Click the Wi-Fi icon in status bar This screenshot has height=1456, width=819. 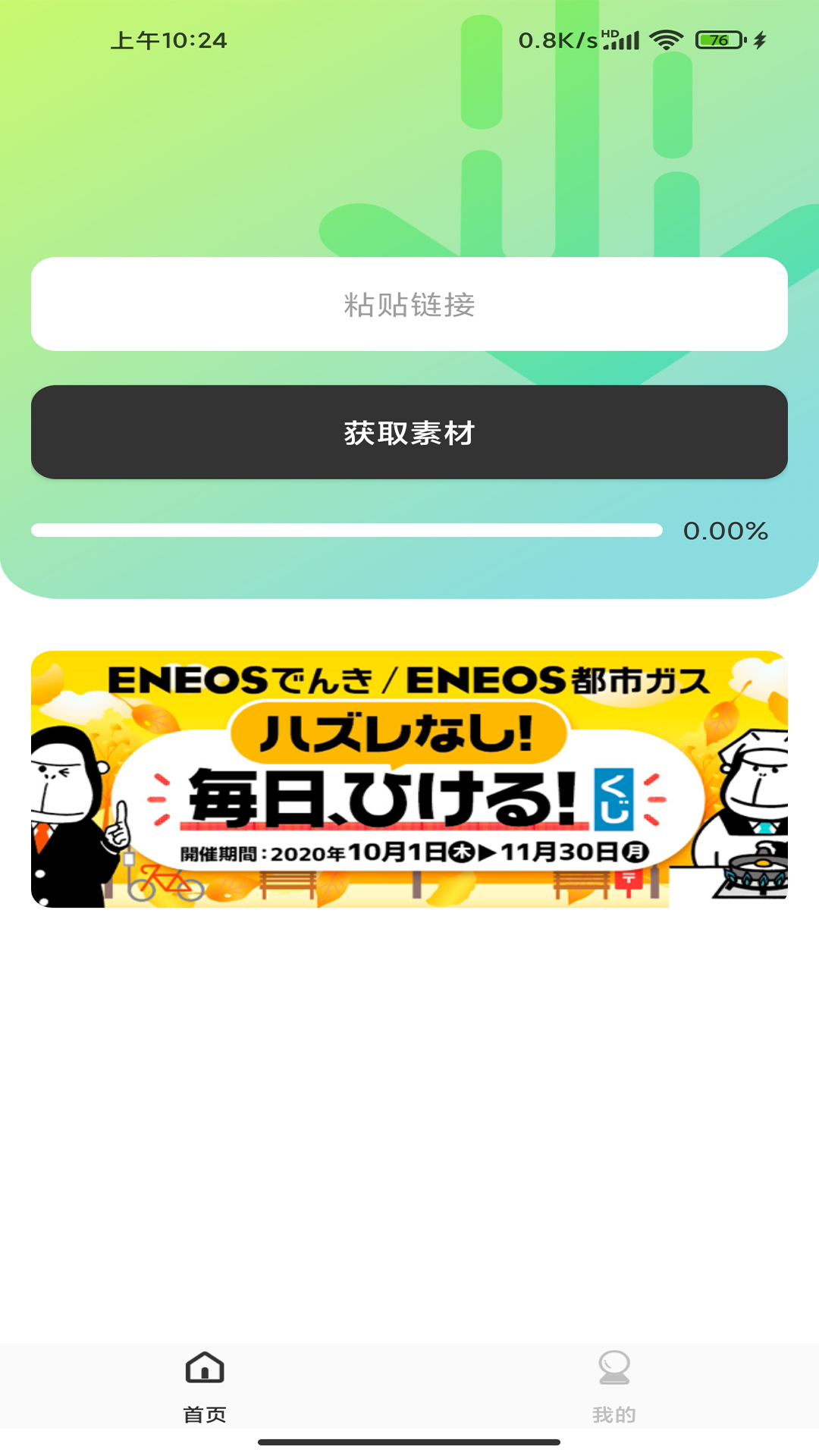[x=666, y=42]
